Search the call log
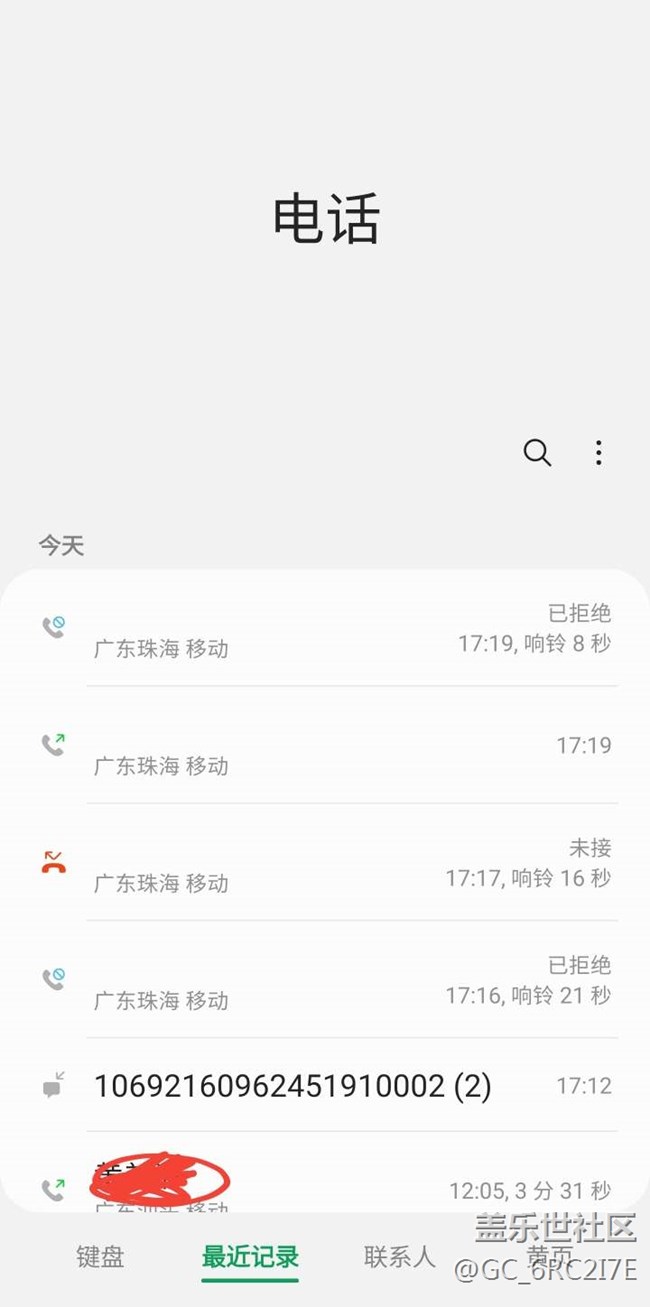 point(537,453)
